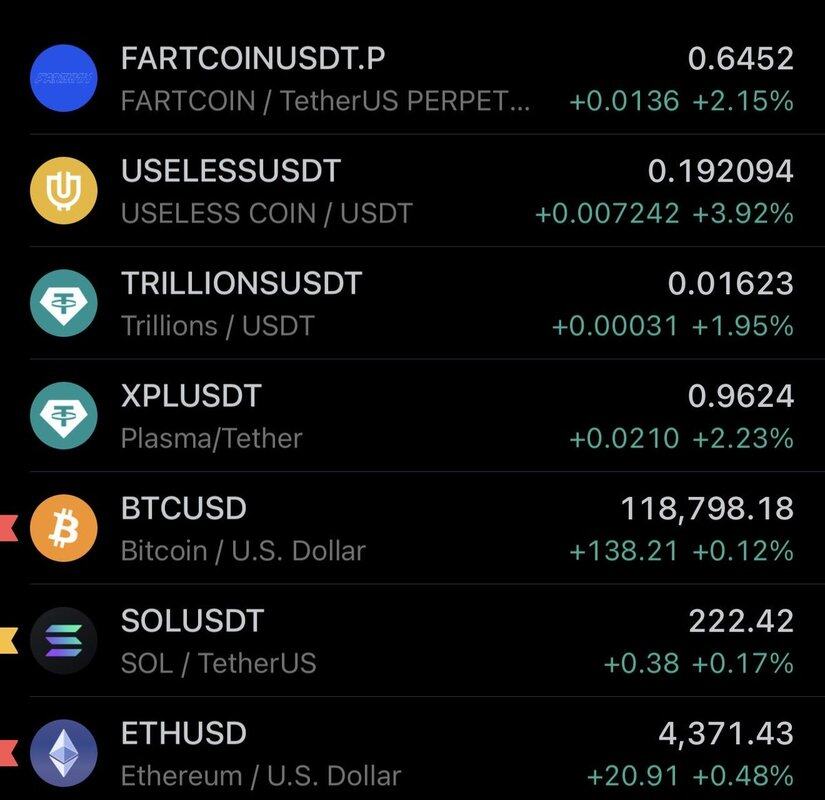825x800 pixels.
Task: Tap the BTCUSD Bitcoin row
Action: (412, 528)
